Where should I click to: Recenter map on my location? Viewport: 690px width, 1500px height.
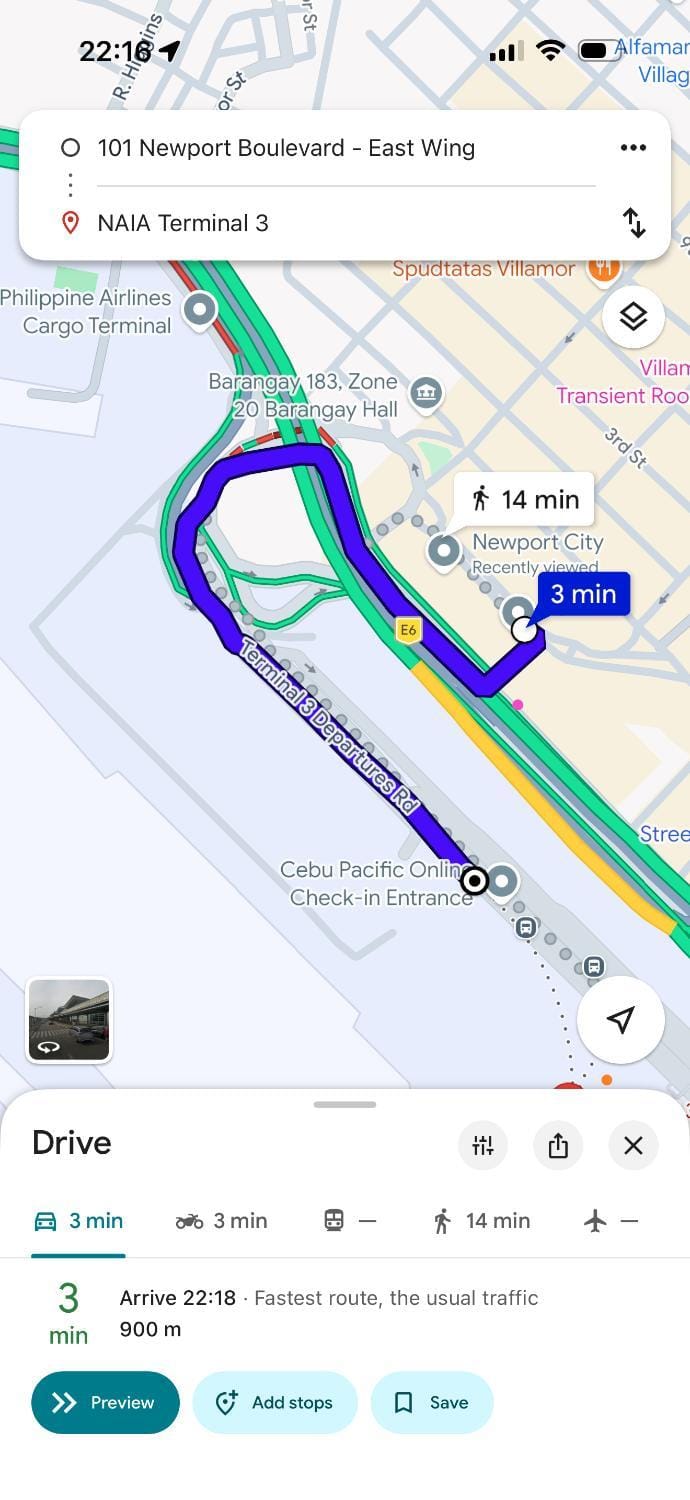(621, 1019)
